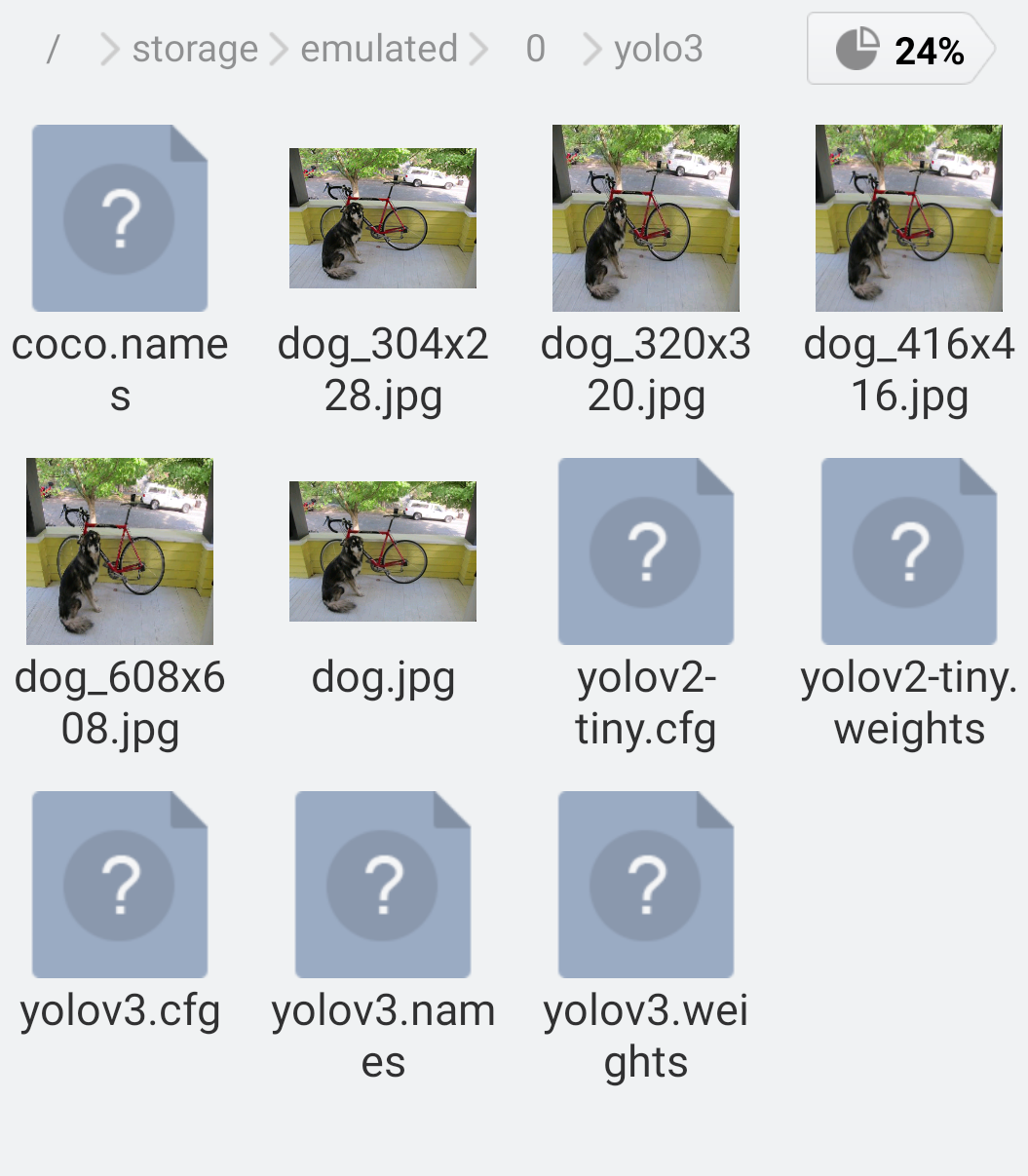Open dog_416x416.jpg picture
1028x1176 pixels.
click(x=909, y=218)
